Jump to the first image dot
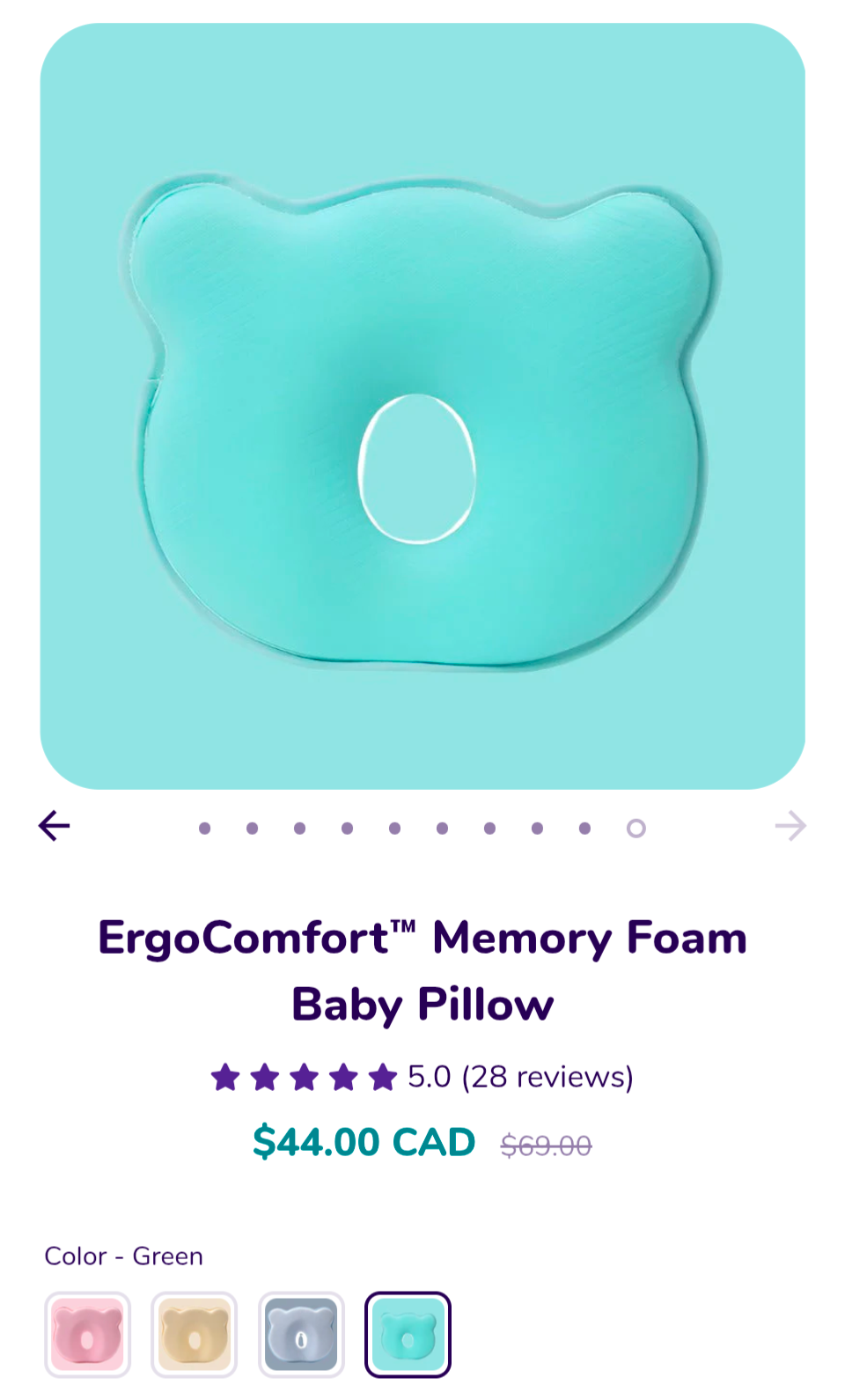 tap(205, 829)
